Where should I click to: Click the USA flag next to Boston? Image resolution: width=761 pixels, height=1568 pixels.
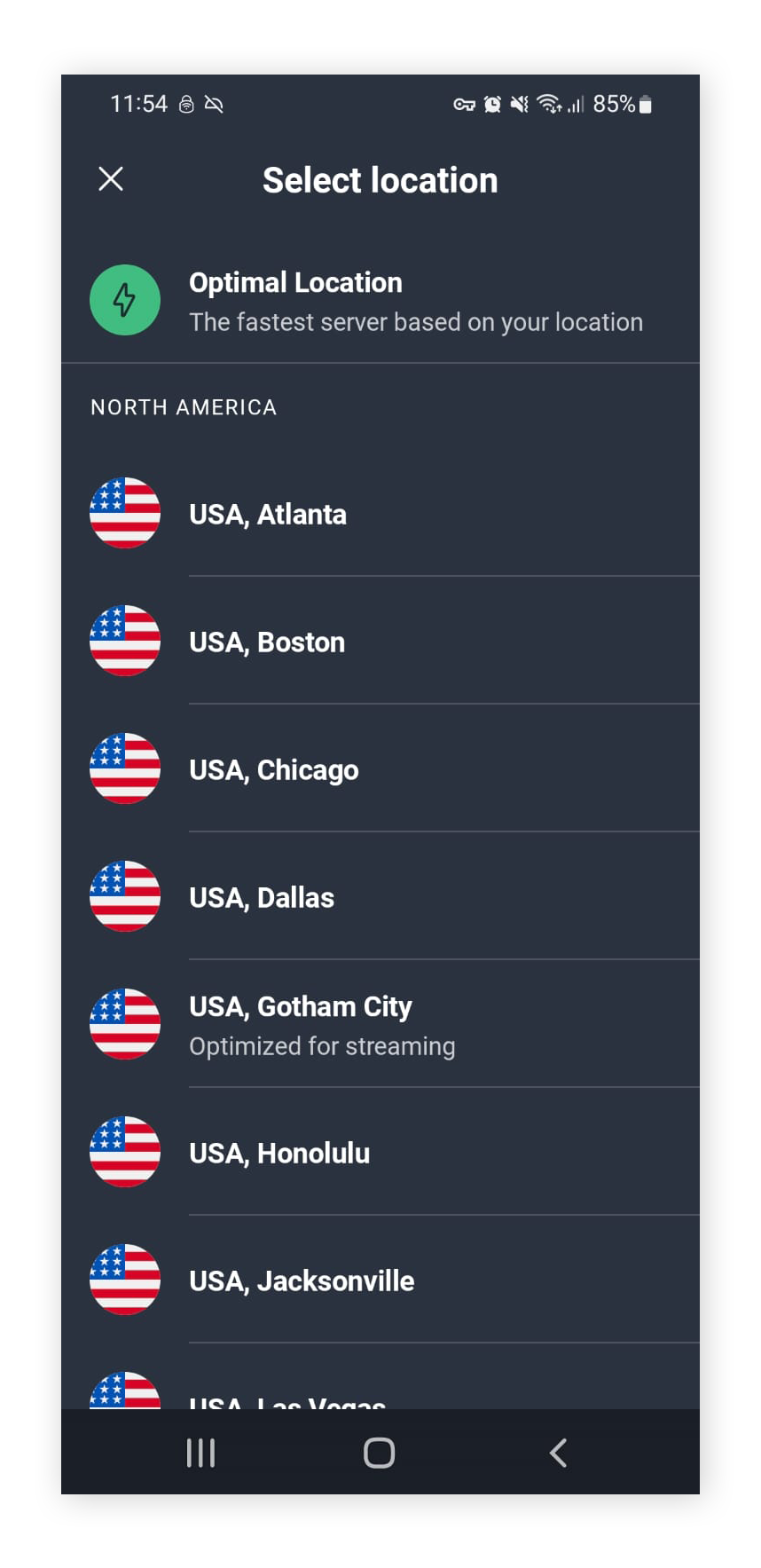pos(125,641)
